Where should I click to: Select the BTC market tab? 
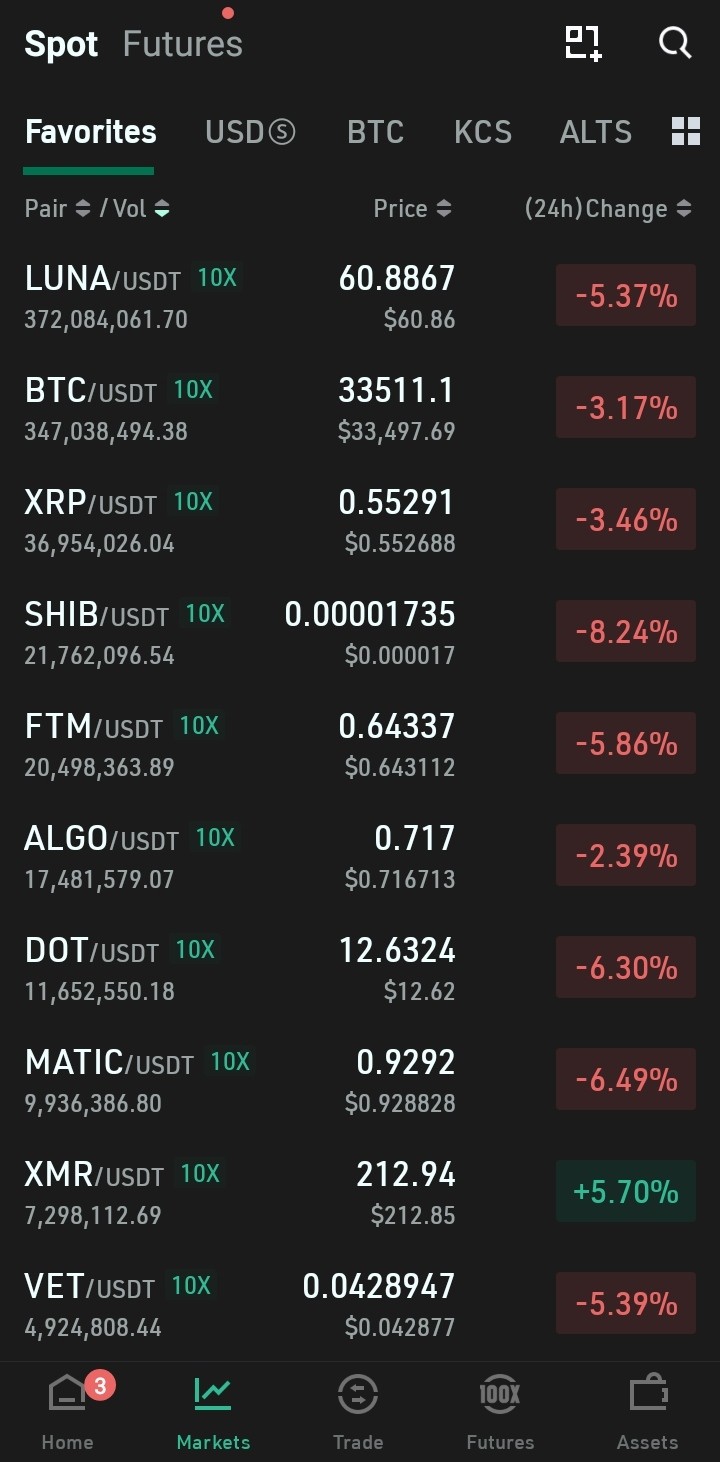pos(375,132)
